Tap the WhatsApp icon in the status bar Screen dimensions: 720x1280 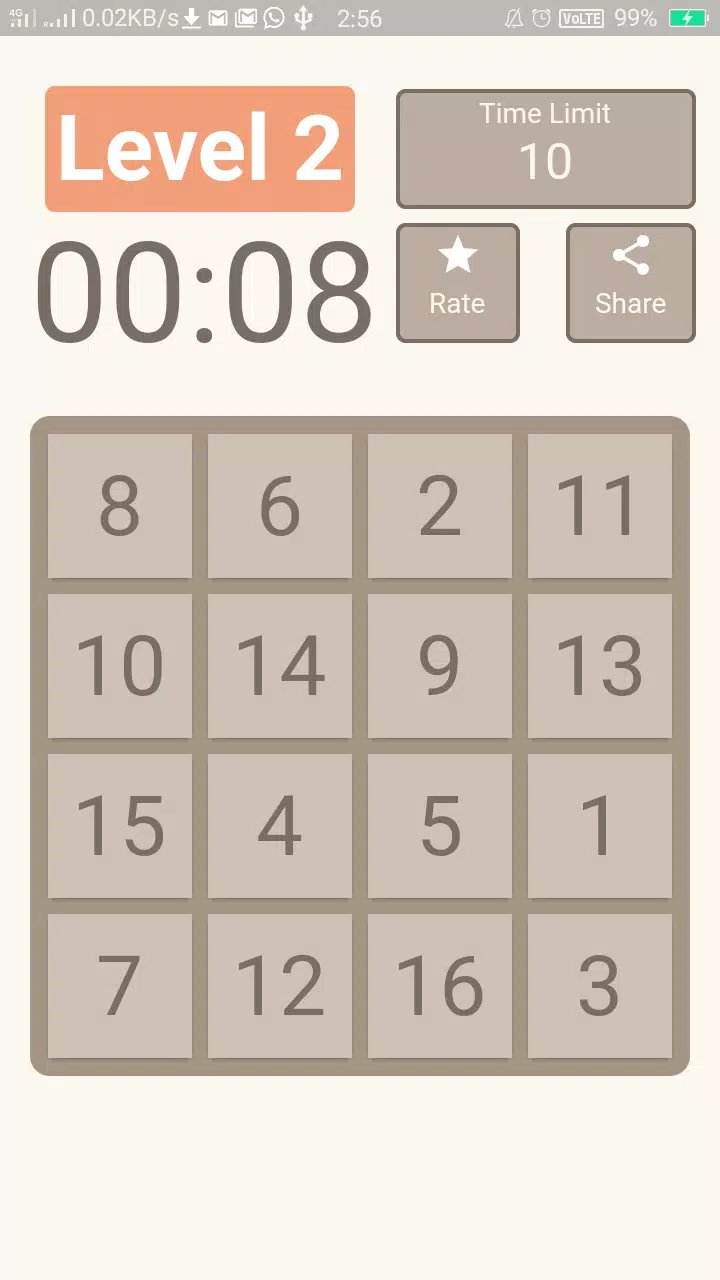(274, 17)
